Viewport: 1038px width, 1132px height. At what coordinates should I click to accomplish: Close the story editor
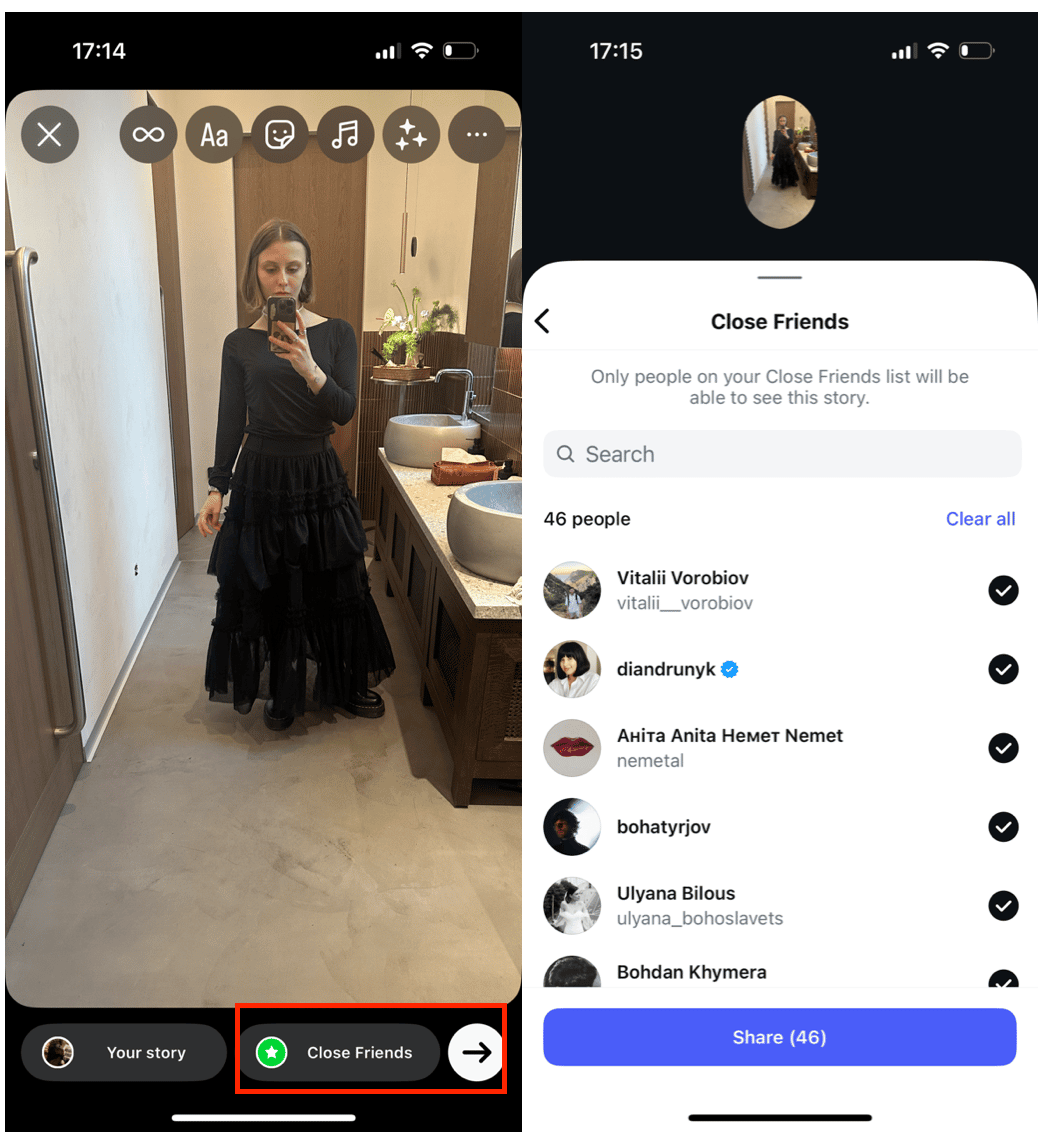pos(49,134)
